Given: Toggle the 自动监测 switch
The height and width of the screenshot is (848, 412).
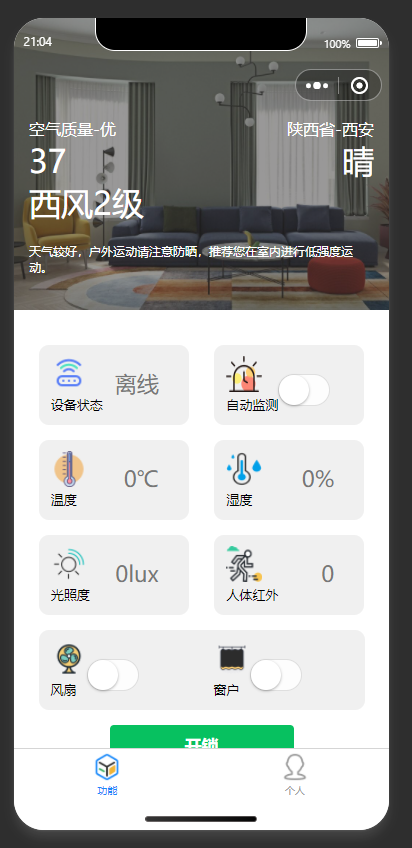Looking at the screenshot, I should tap(304, 390).
